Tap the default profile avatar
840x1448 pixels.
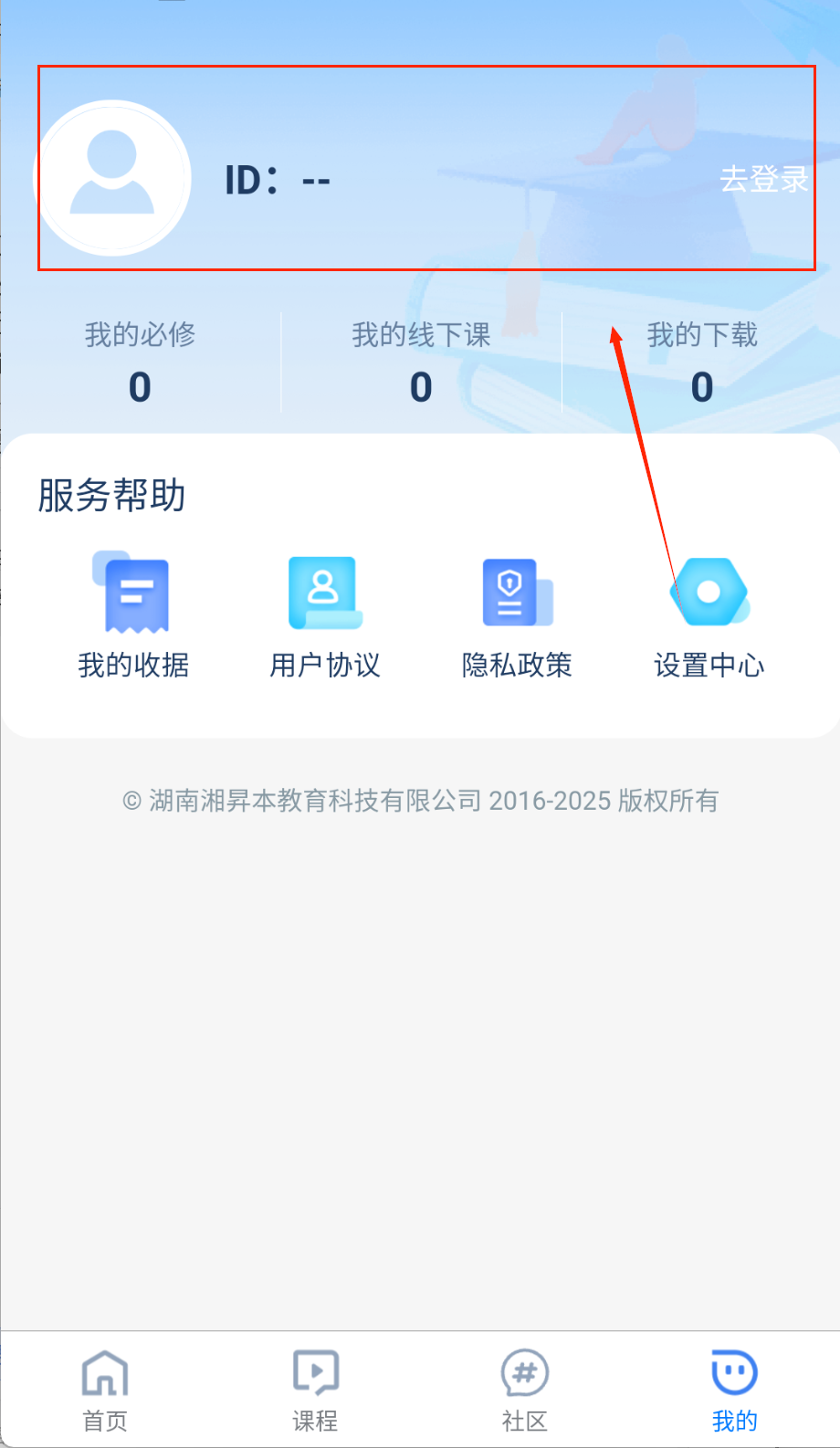pos(112,178)
